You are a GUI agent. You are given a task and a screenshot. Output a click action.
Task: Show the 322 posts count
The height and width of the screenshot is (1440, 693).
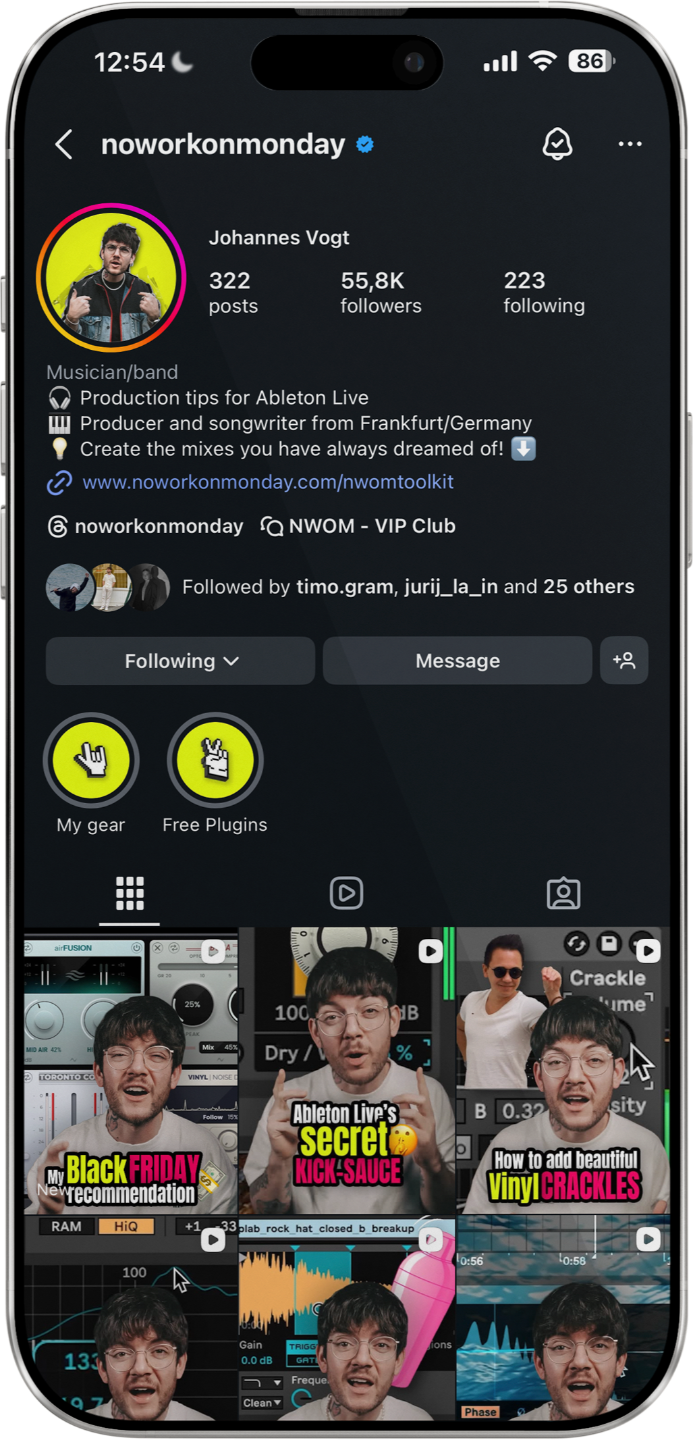(x=232, y=292)
